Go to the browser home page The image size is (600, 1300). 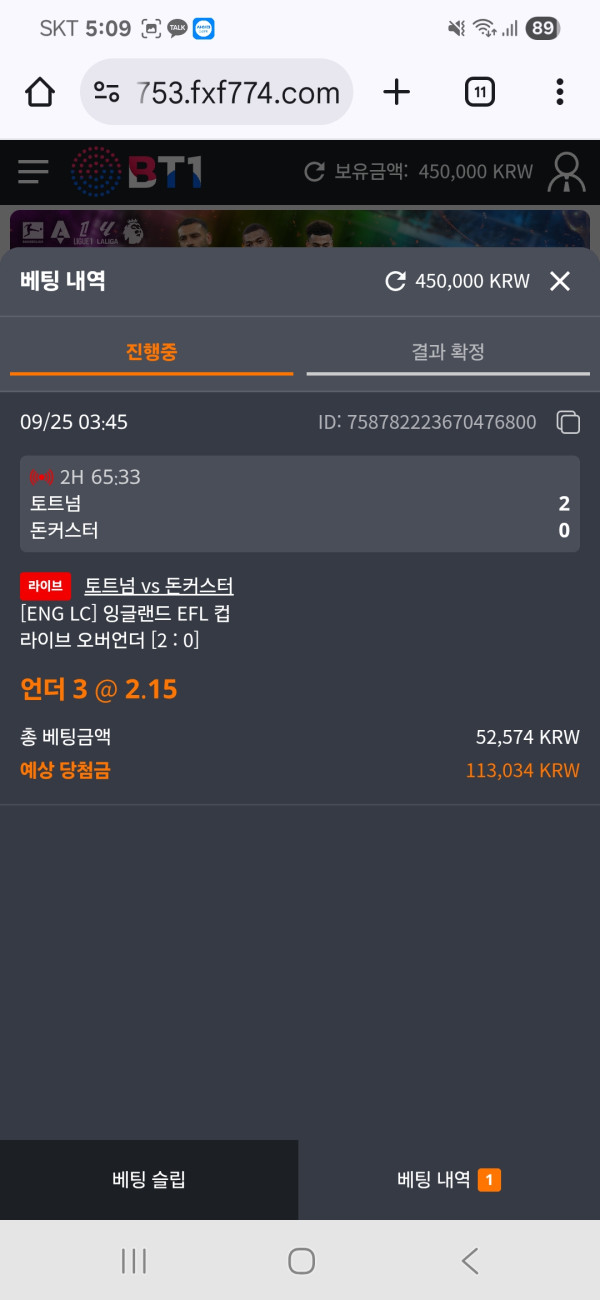[40, 93]
